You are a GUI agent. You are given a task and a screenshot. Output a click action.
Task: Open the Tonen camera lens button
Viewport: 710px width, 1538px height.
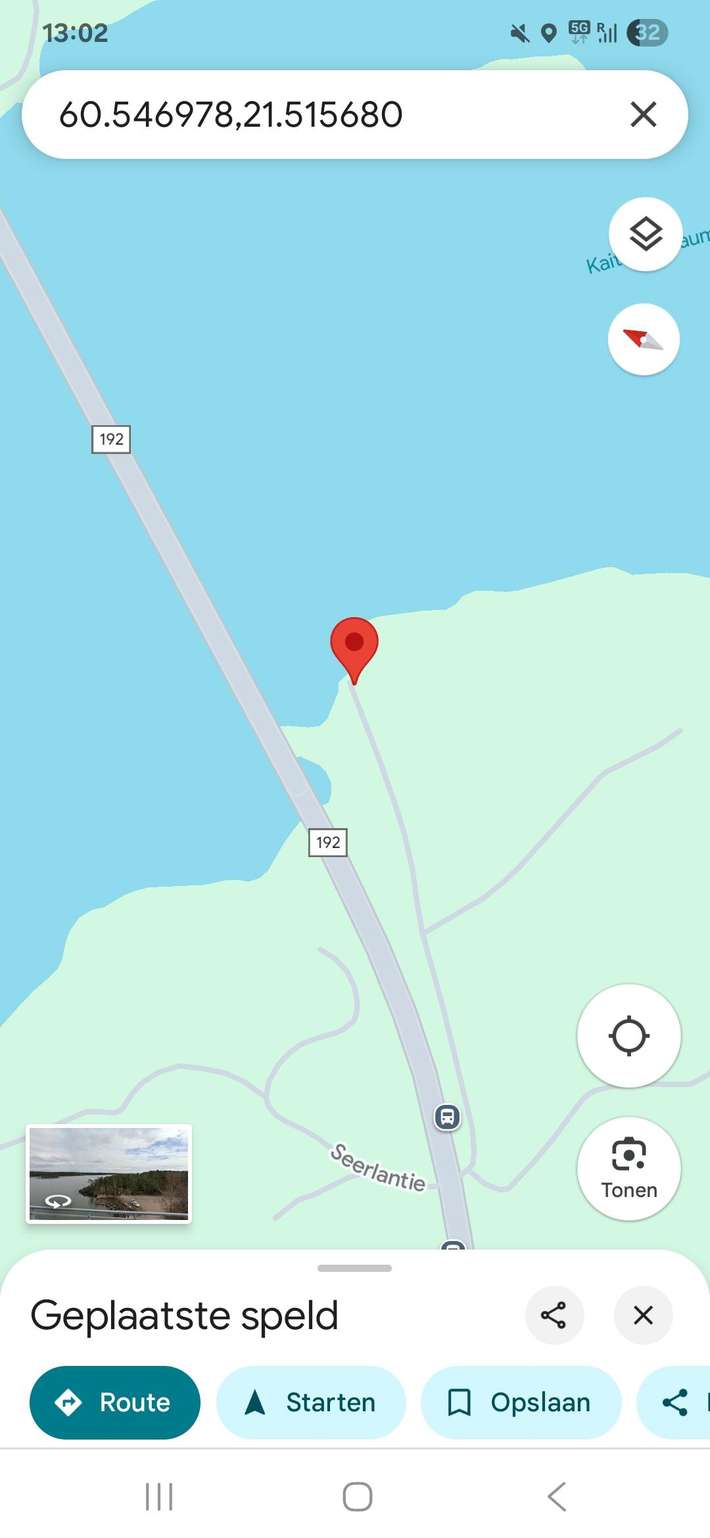click(629, 1168)
